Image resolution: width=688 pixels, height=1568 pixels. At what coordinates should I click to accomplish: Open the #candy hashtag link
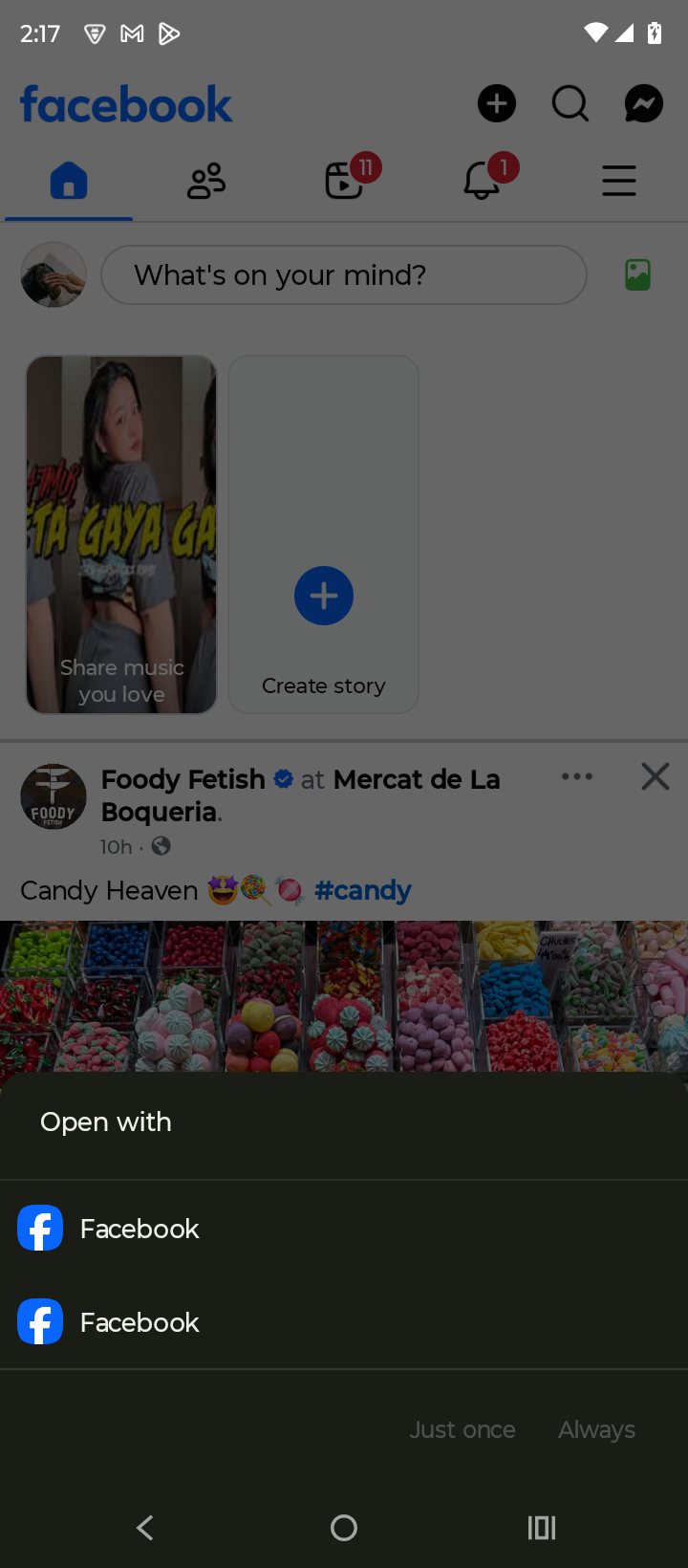click(363, 890)
